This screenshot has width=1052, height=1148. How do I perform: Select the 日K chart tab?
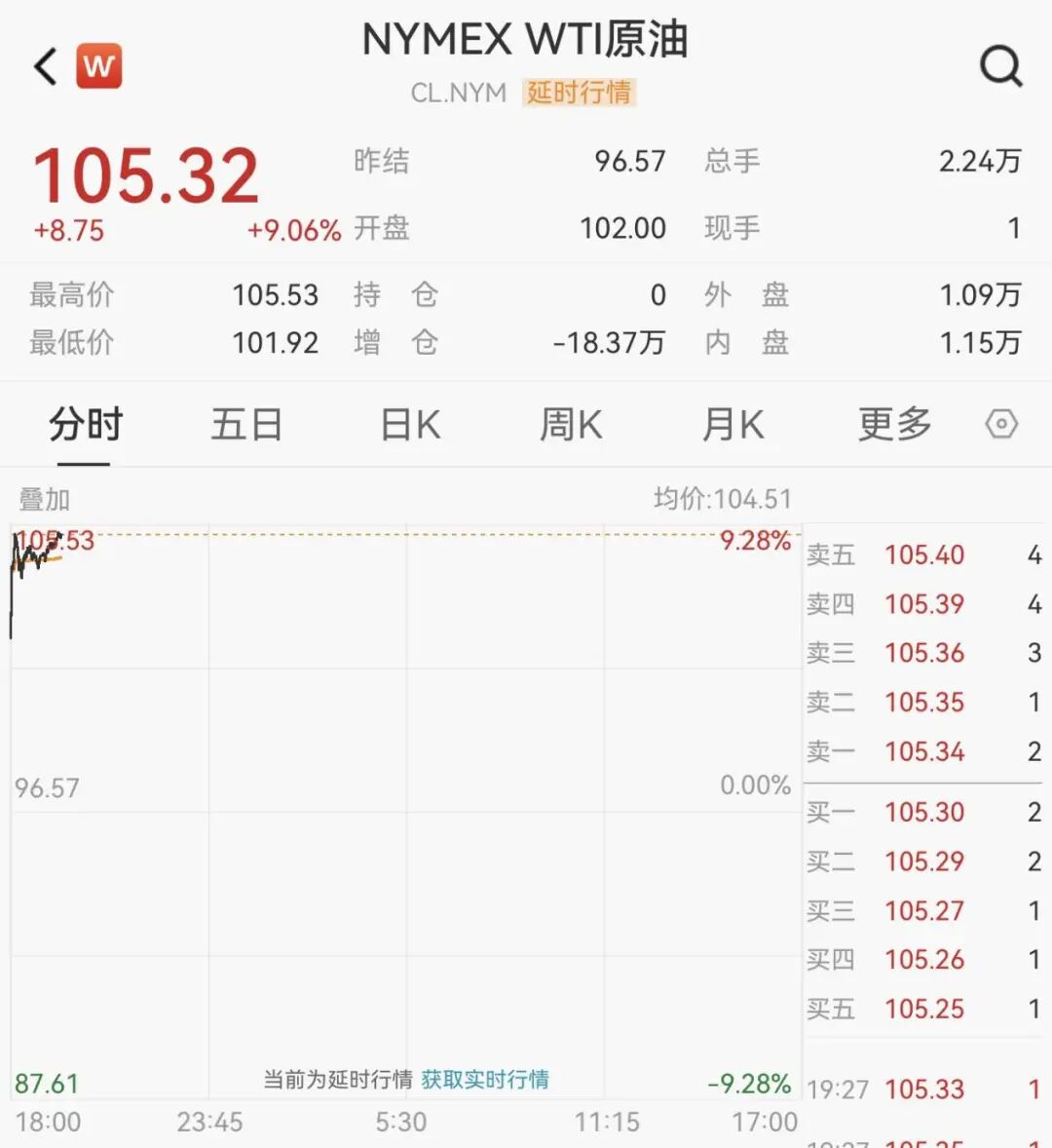[410, 425]
